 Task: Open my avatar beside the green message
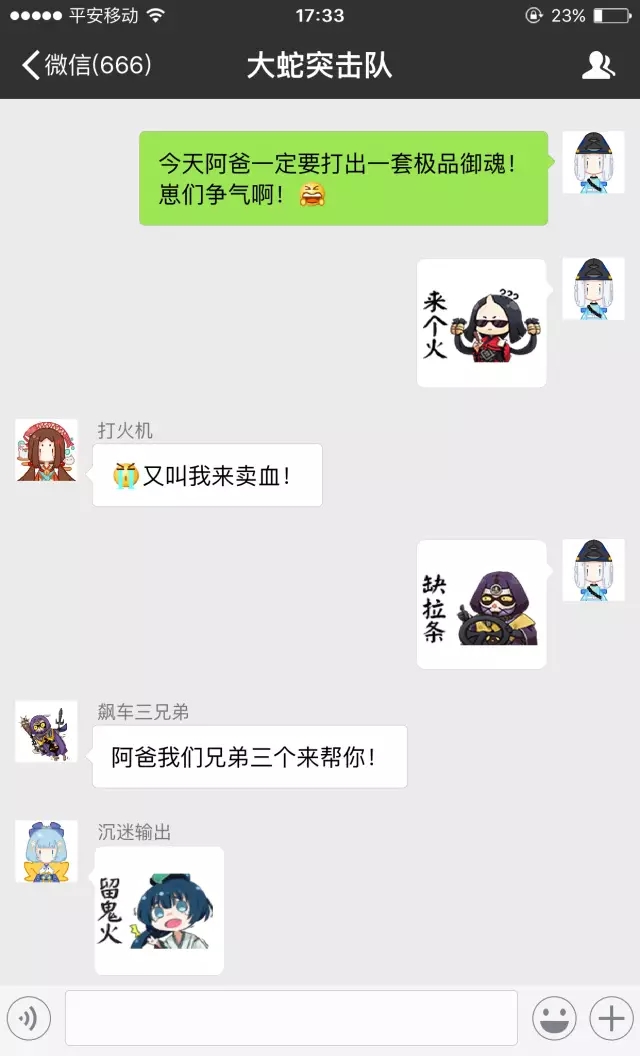pyautogui.click(x=593, y=162)
